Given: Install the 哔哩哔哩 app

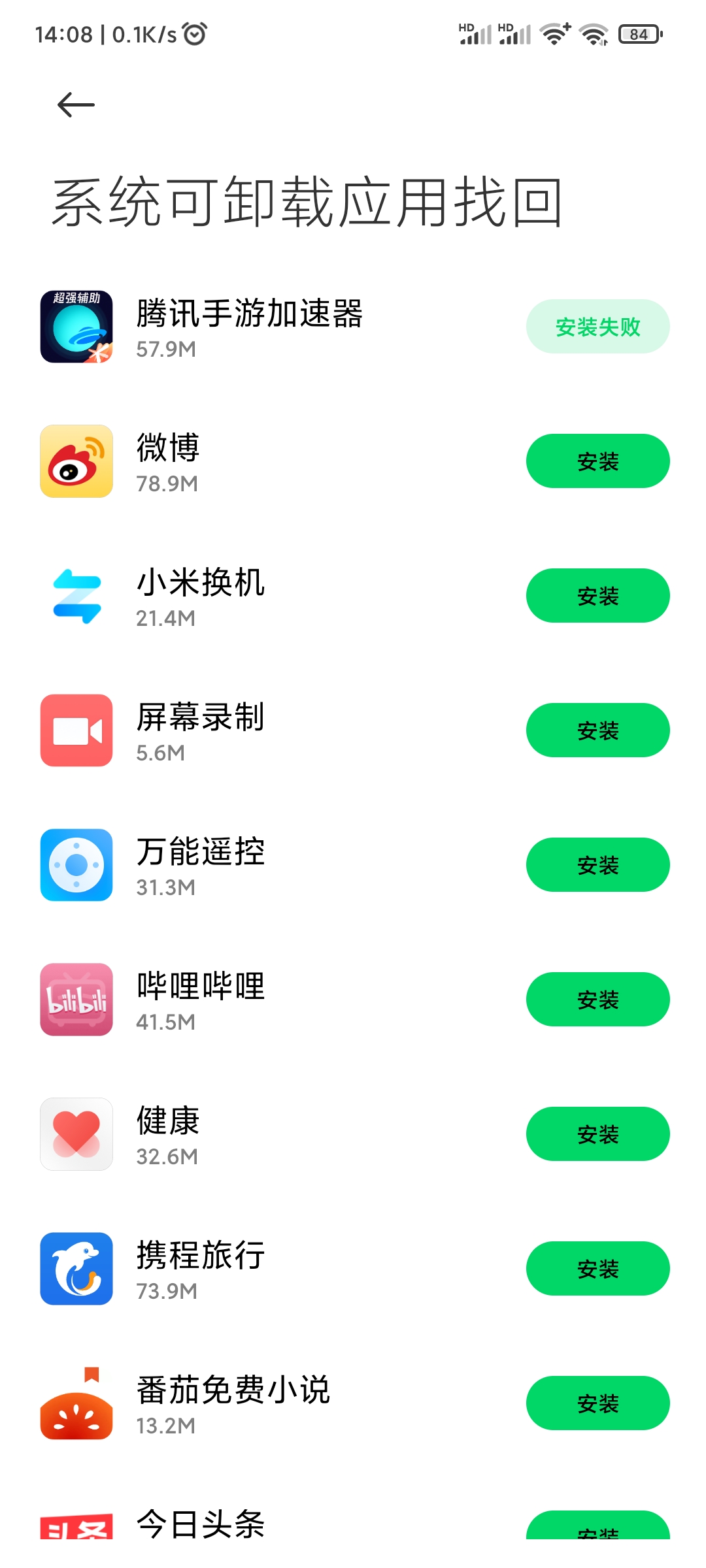Looking at the screenshot, I should coord(597,1000).
